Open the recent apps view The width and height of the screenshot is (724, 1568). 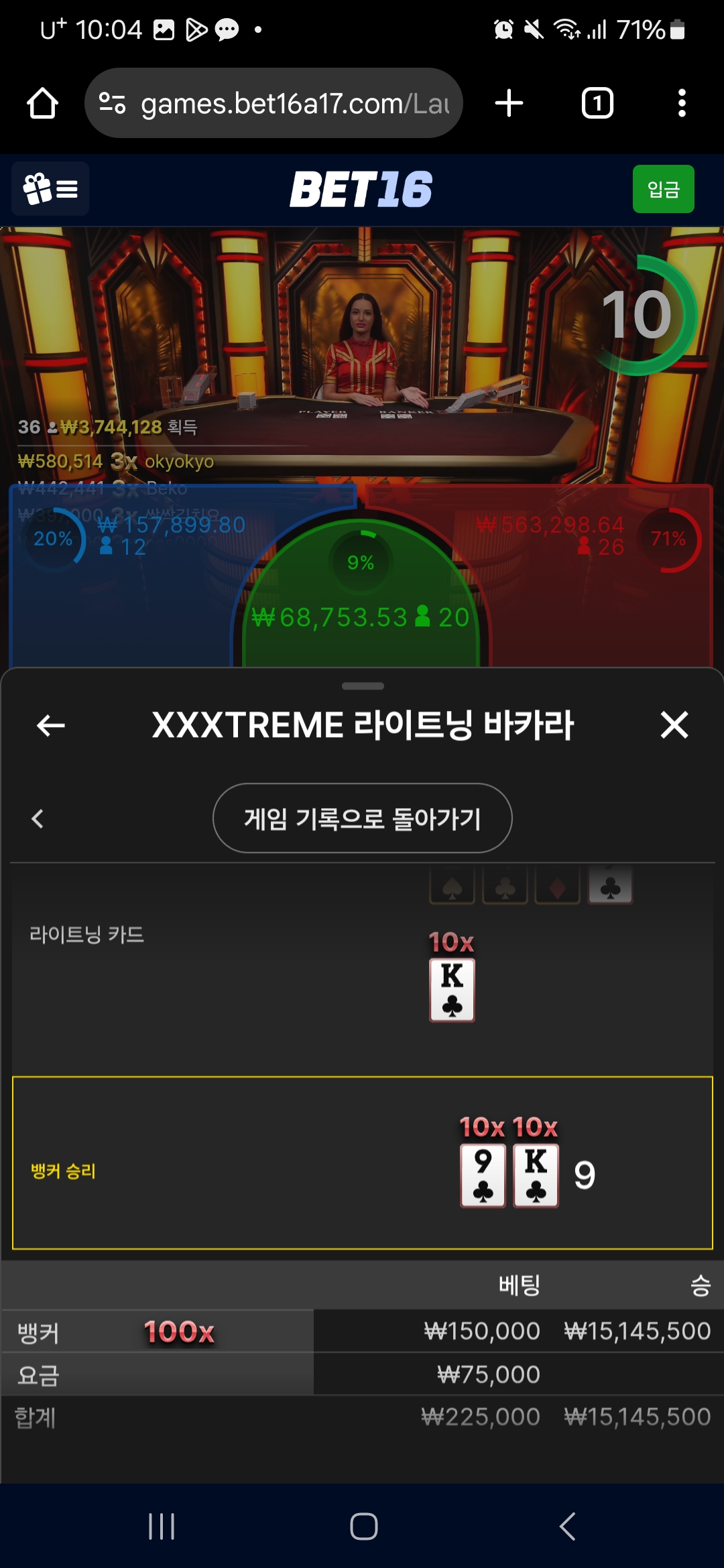(162, 1526)
